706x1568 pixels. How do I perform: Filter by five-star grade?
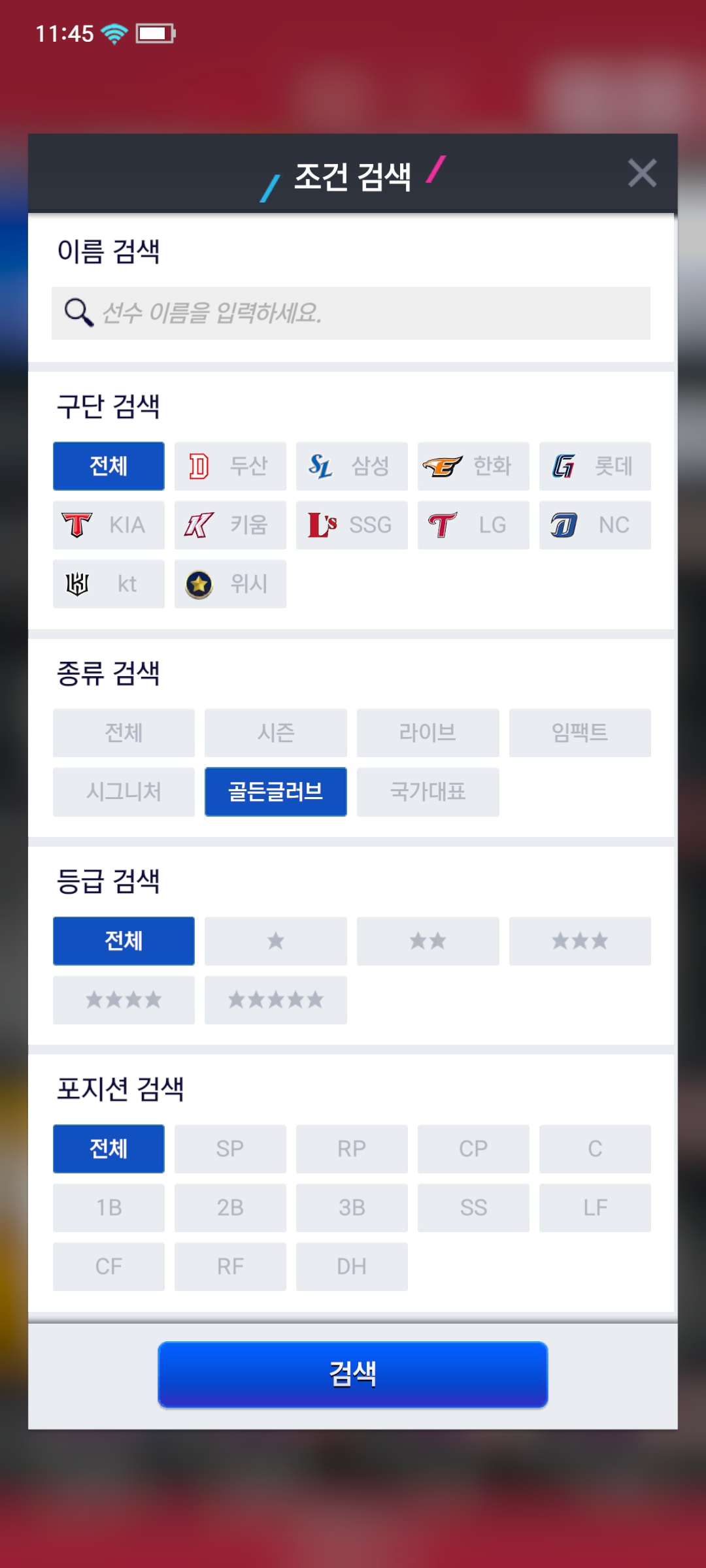click(276, 1000)
